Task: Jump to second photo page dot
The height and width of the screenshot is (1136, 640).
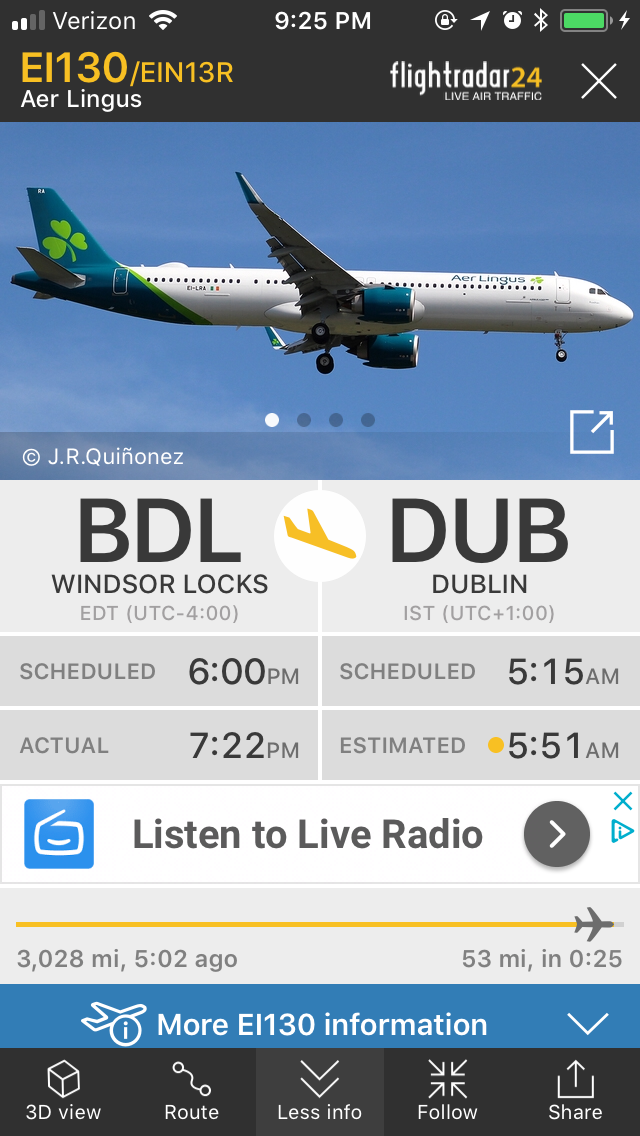Action: (x=304, y=420)
